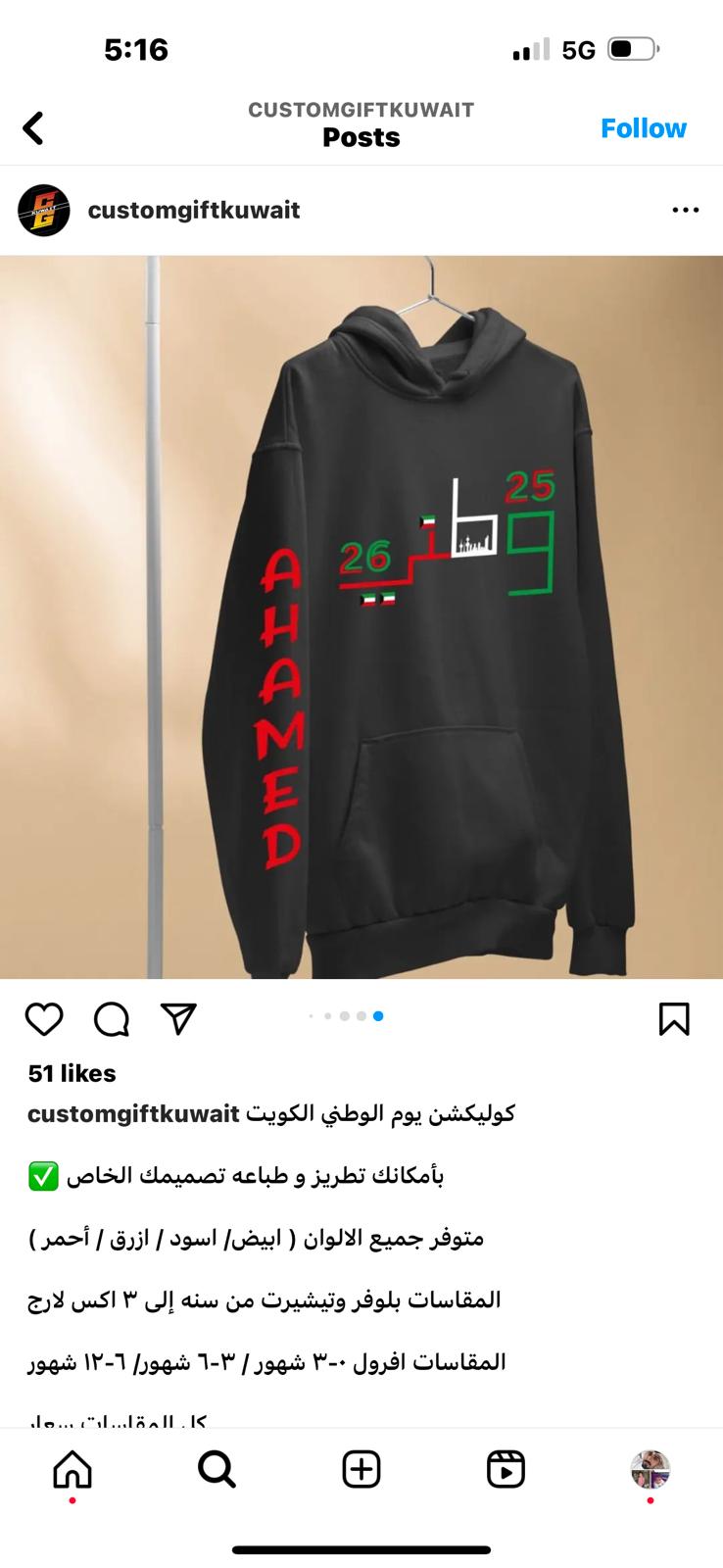The image size is (723, 1568).
Task: Follow the customgiftkuwait account
Action: [x=643, y=128]
